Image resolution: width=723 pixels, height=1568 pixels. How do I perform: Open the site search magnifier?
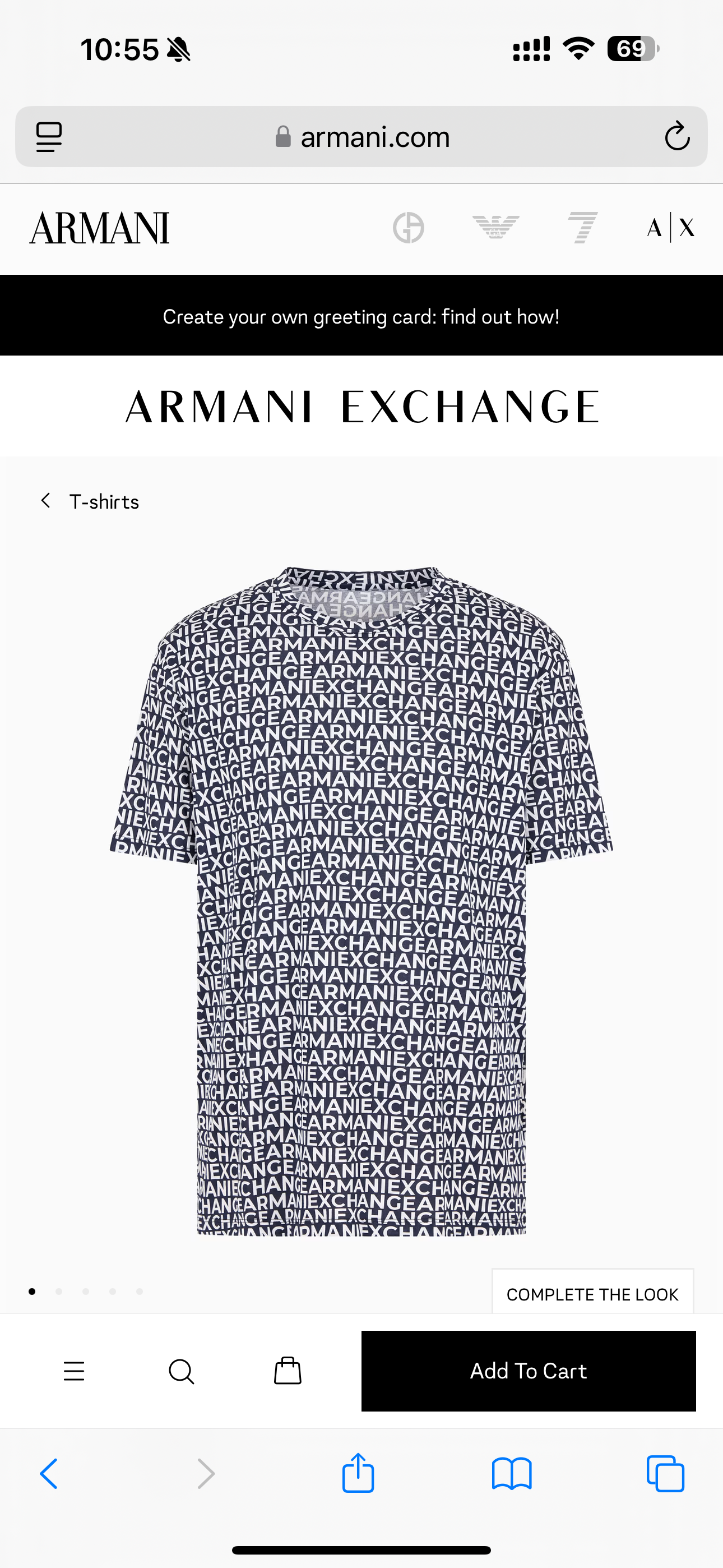(x=180, y=1371)
